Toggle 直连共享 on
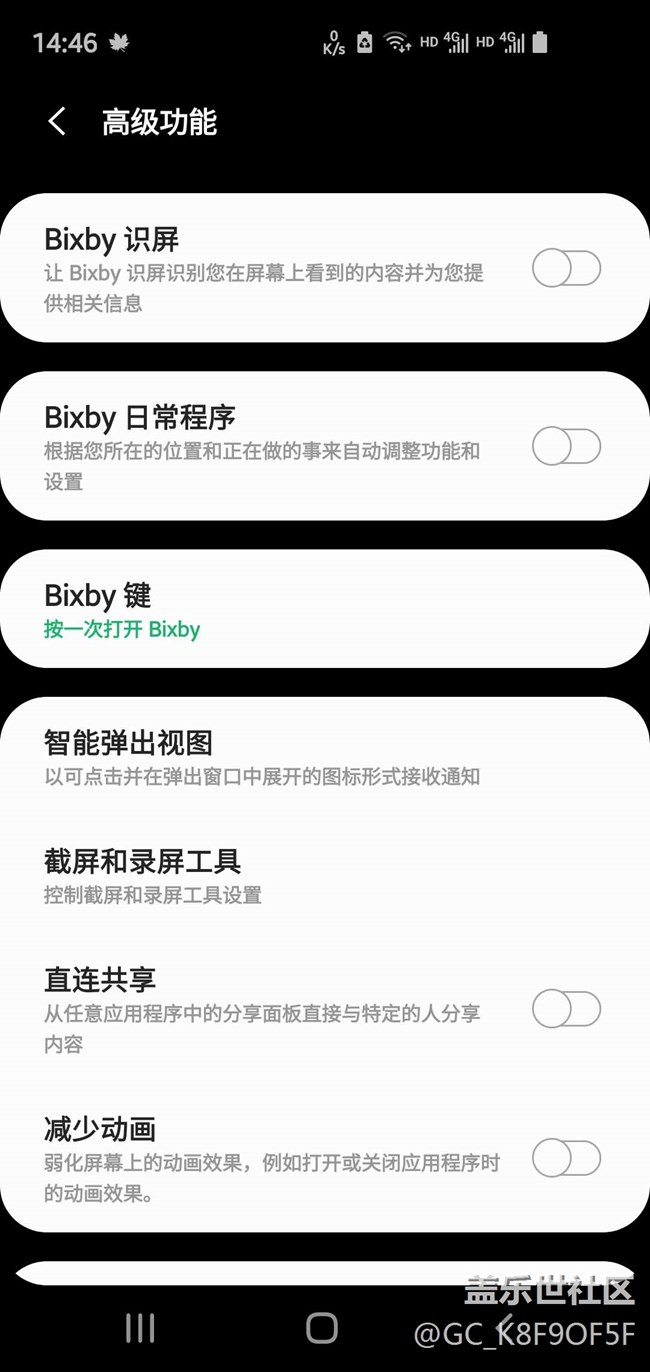This screenshot has width=650, height=1372. click(x=566, y=1009)
